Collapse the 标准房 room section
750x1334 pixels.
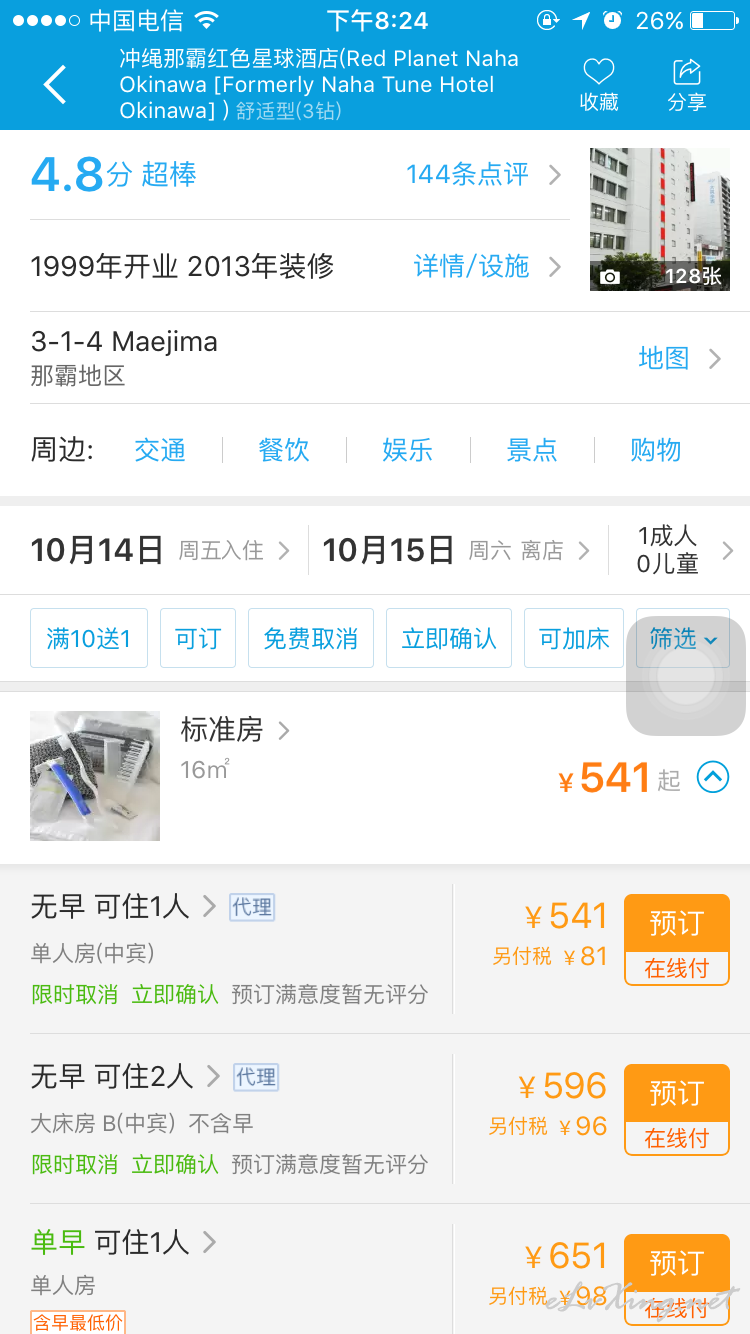(713, 777)
